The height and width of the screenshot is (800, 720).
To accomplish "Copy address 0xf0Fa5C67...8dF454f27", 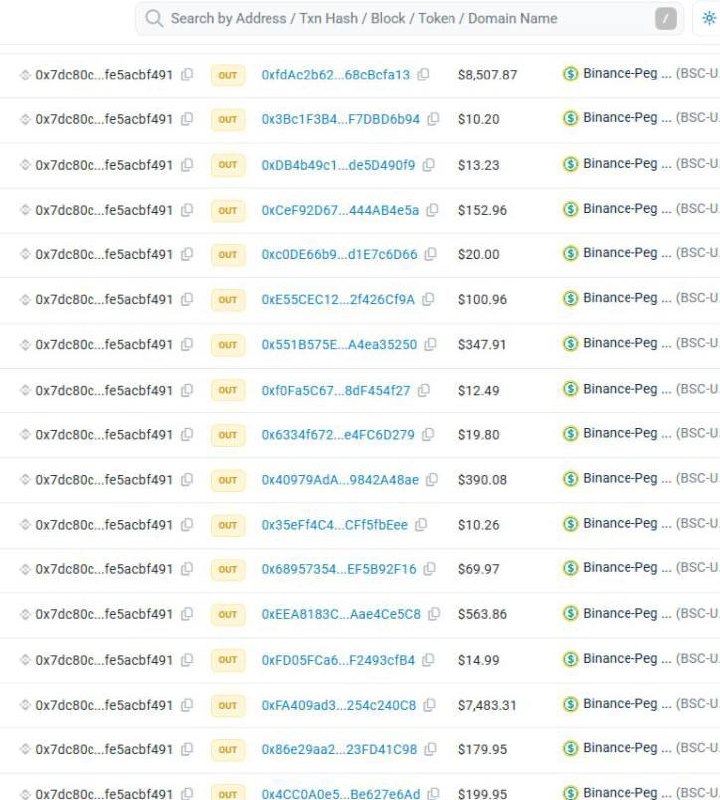I will pos(423,391).
